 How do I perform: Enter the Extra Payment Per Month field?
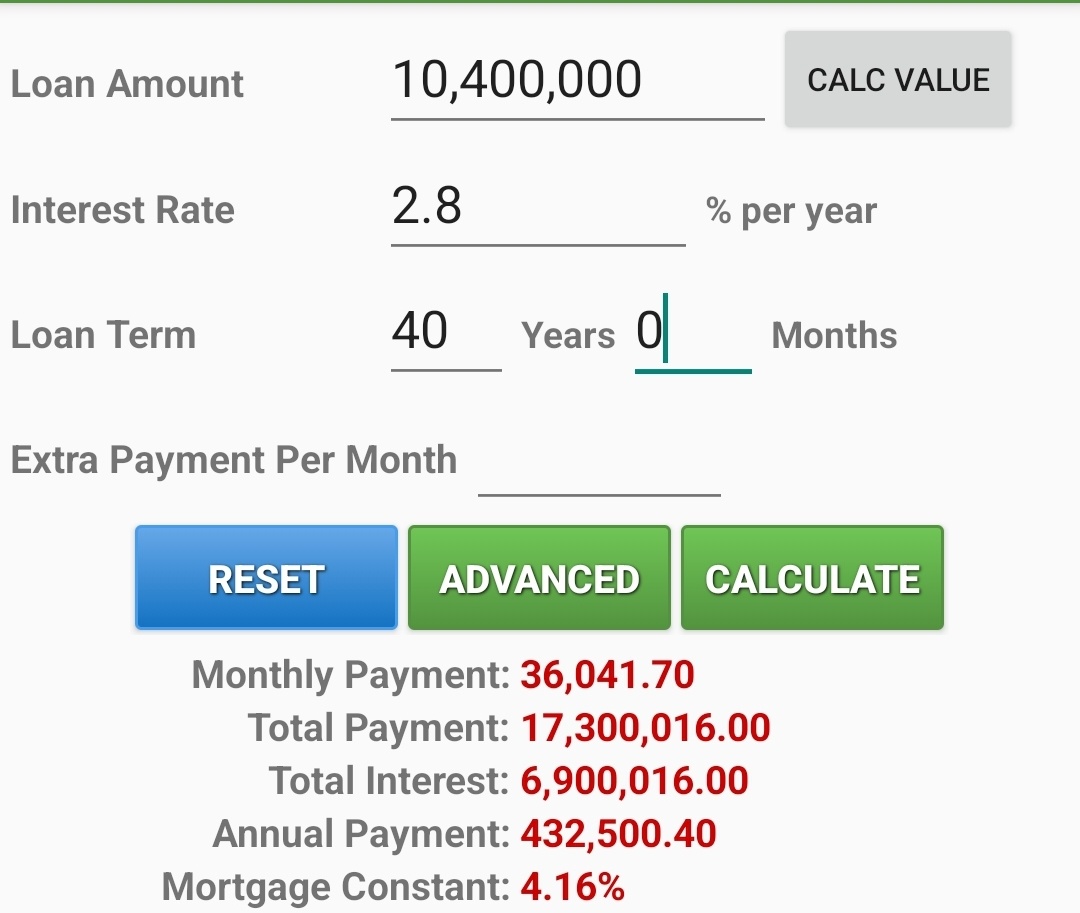pyautogui.click(x=598, y=462)
